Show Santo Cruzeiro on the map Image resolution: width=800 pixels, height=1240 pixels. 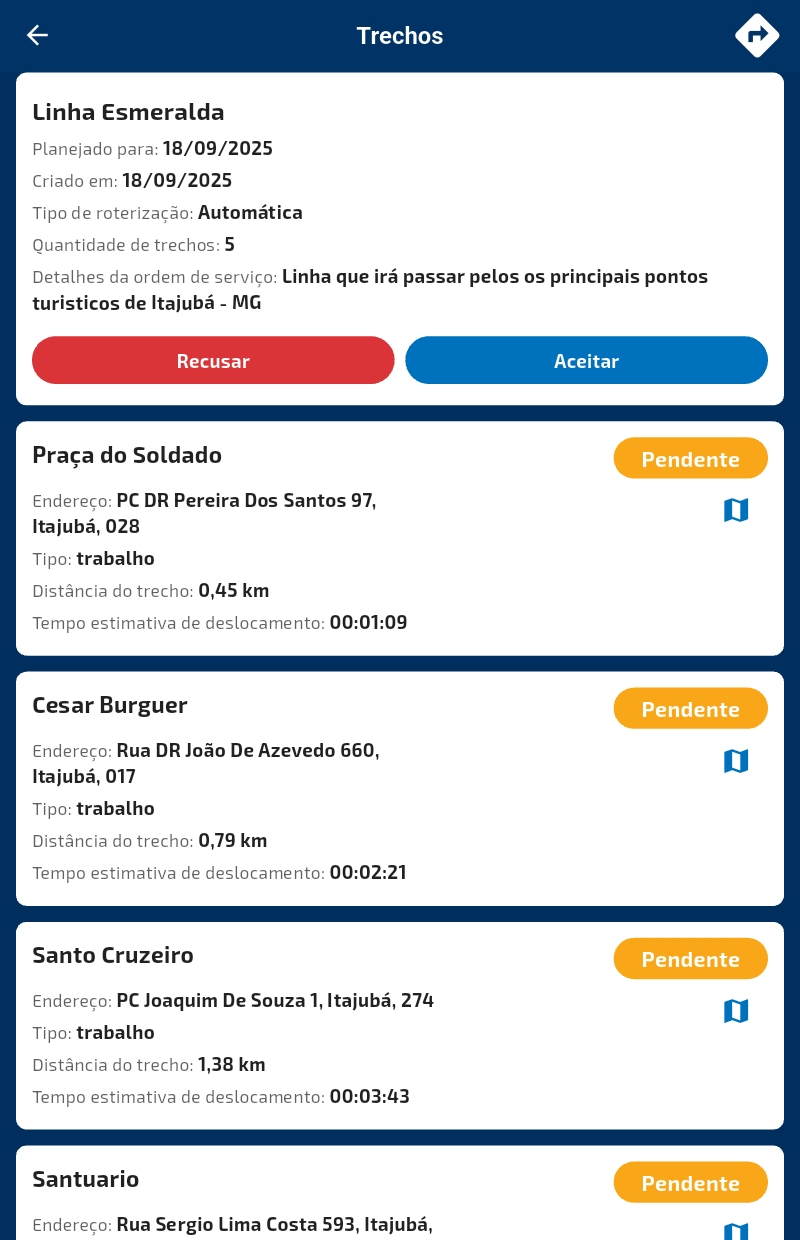tap(736, 1011)
